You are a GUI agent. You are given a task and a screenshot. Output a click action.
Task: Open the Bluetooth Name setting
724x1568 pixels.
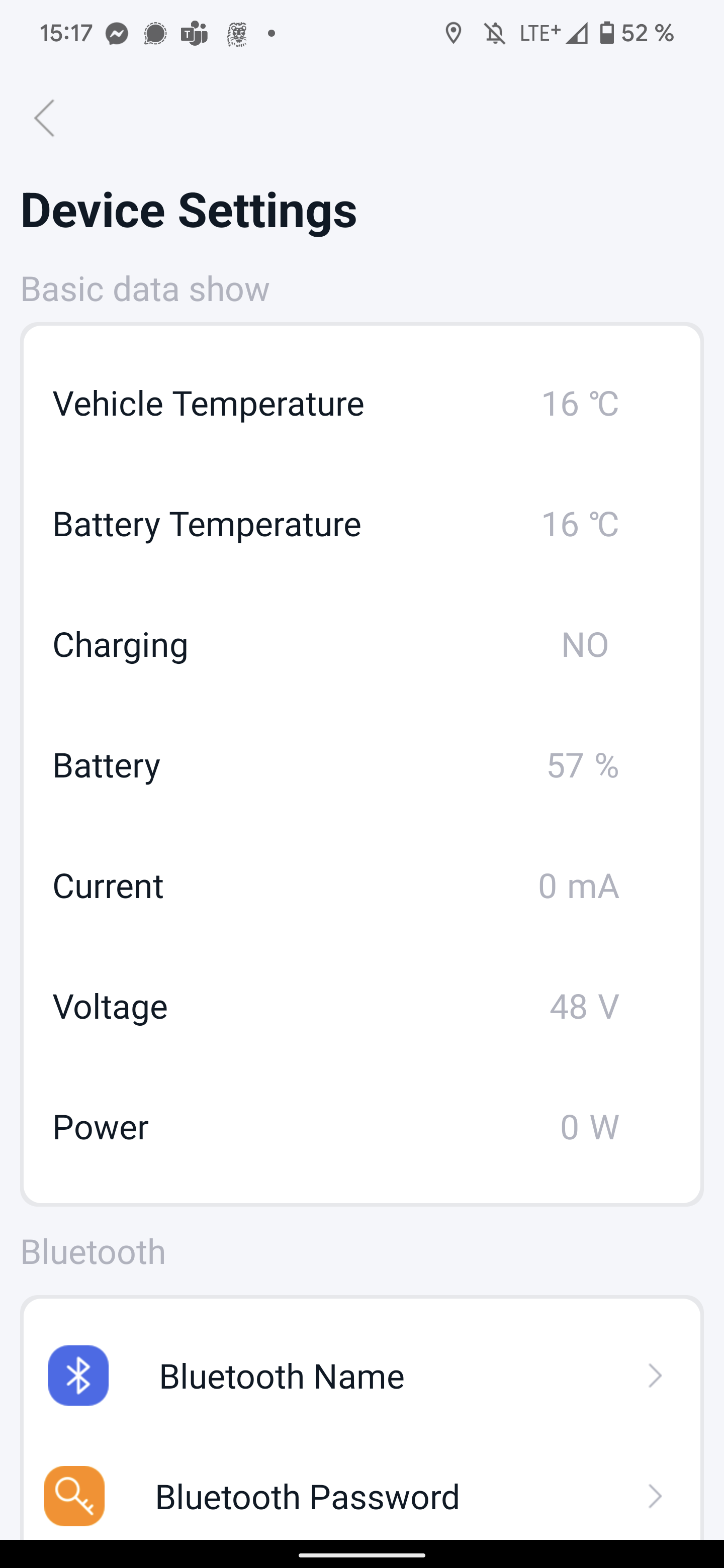[361, 1376]
